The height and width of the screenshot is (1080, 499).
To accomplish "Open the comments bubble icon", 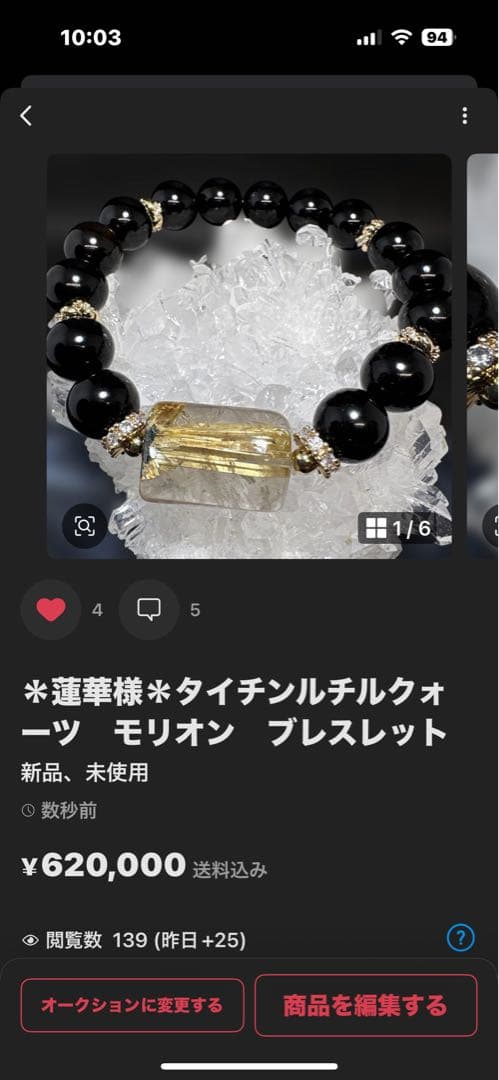I will pyautogui.click(x=149, y=610).
